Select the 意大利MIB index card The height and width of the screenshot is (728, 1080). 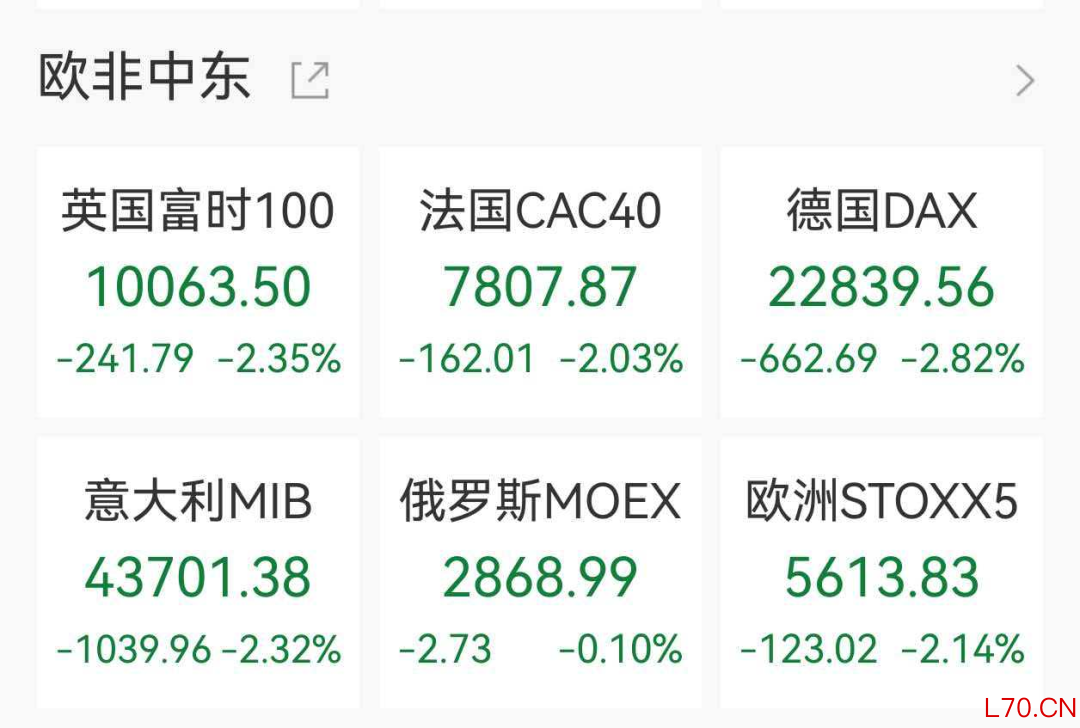click(198, 572)
